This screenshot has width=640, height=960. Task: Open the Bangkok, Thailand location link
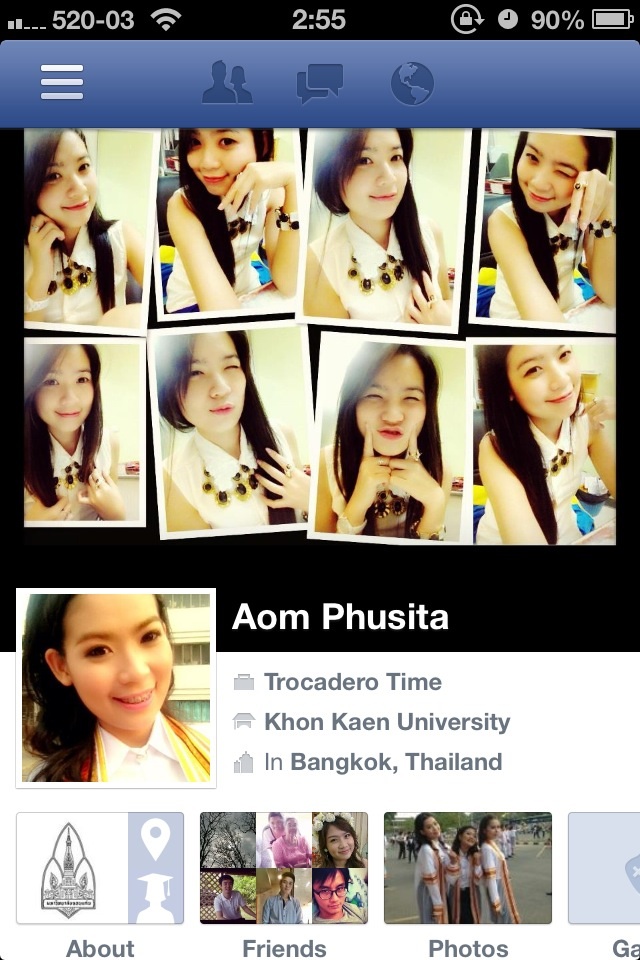coord(395,762)
